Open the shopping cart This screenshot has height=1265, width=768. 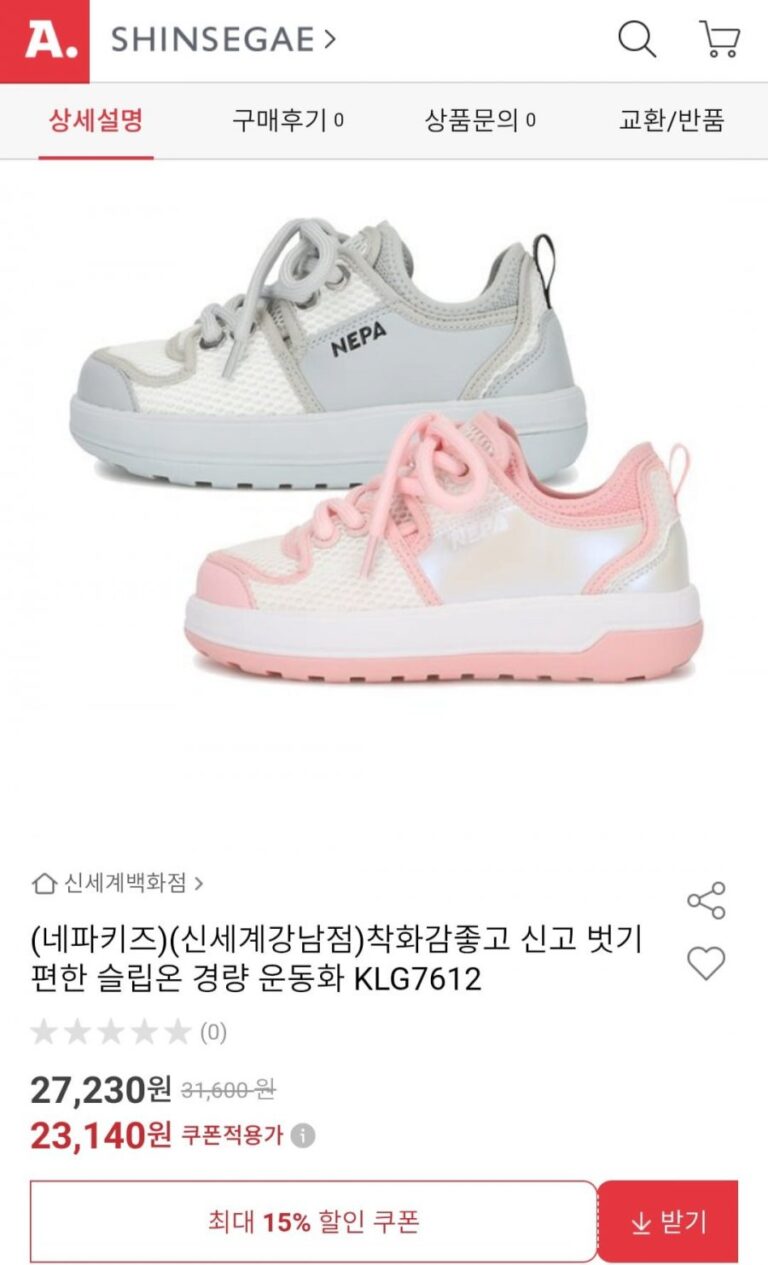tap(719, 40)
